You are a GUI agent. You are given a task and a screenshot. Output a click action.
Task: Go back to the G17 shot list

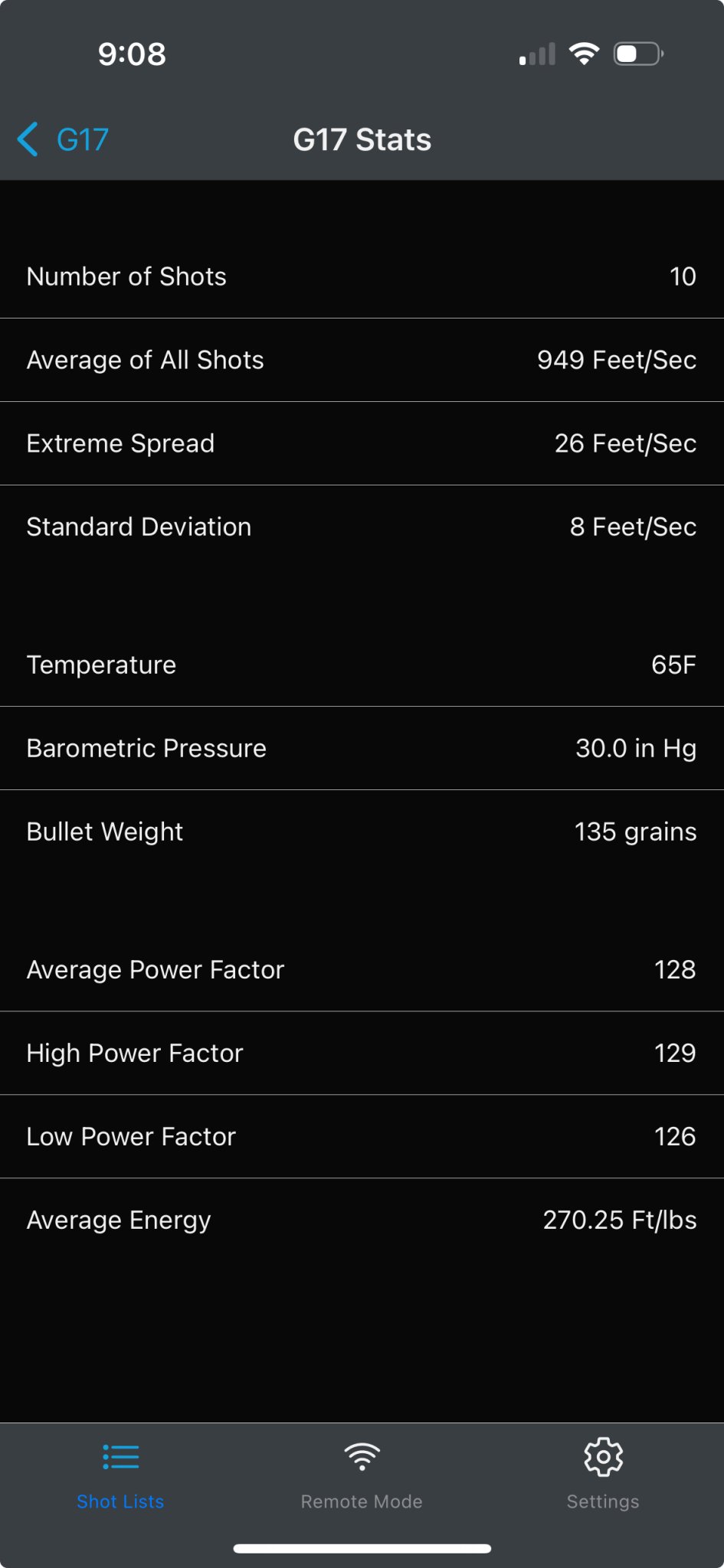pyautogui.click(x=63, y=140)
